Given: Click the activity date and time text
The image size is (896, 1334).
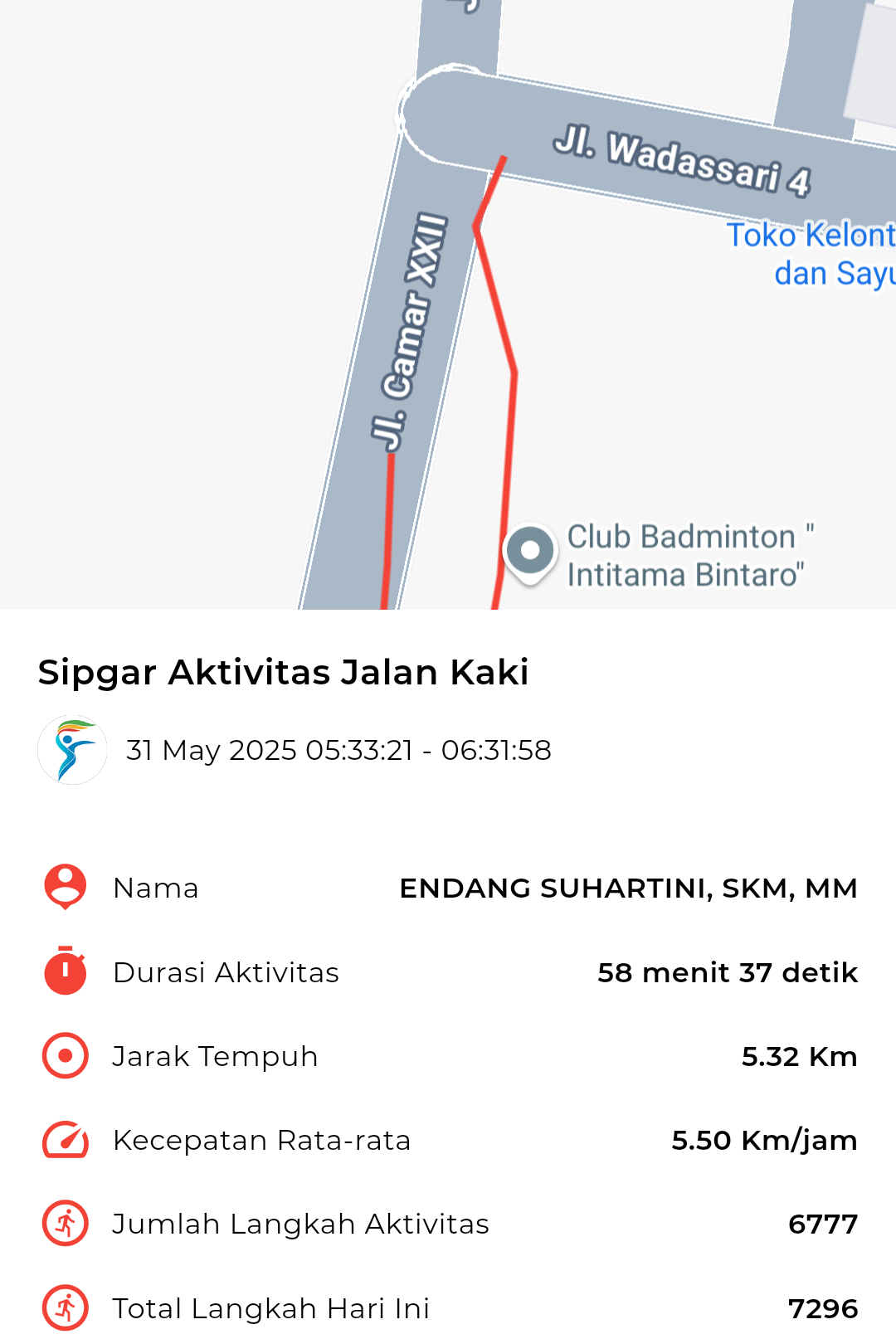Looking at the screenshot, I should 337,750.
